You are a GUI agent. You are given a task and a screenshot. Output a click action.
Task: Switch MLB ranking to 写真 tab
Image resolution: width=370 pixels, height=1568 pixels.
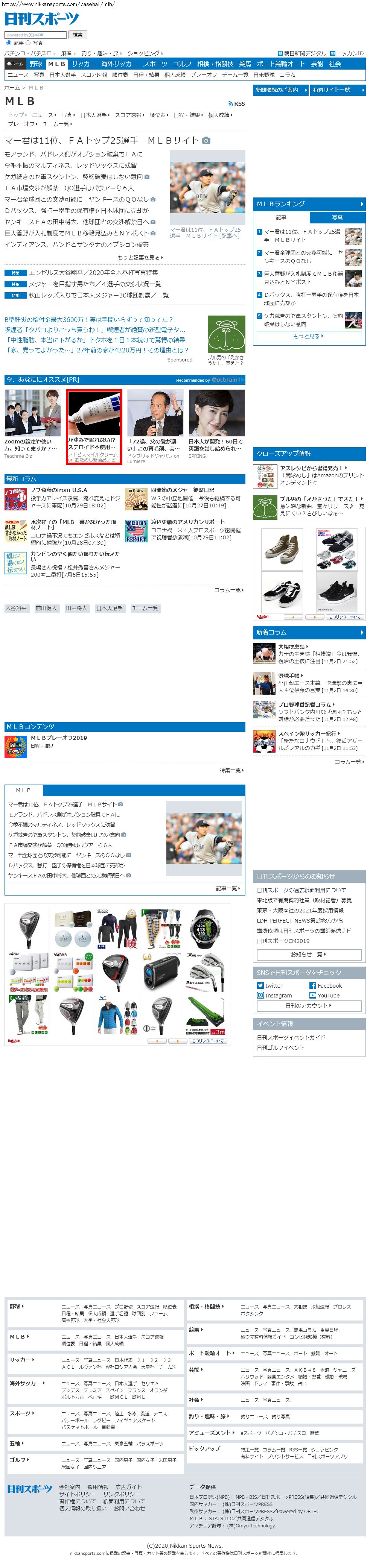tap(337, 217)
